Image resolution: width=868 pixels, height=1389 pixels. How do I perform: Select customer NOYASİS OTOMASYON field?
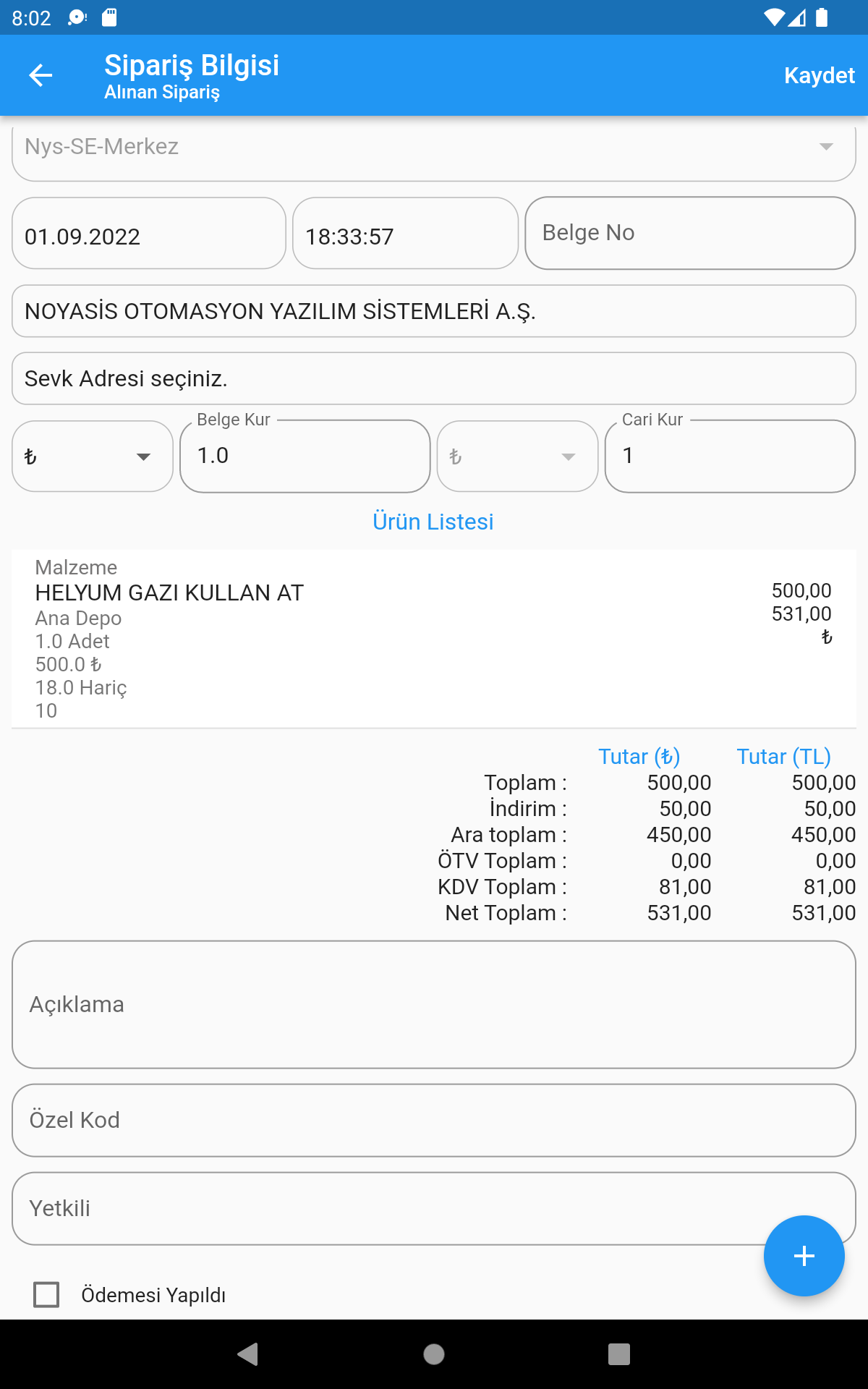(434, 311)
